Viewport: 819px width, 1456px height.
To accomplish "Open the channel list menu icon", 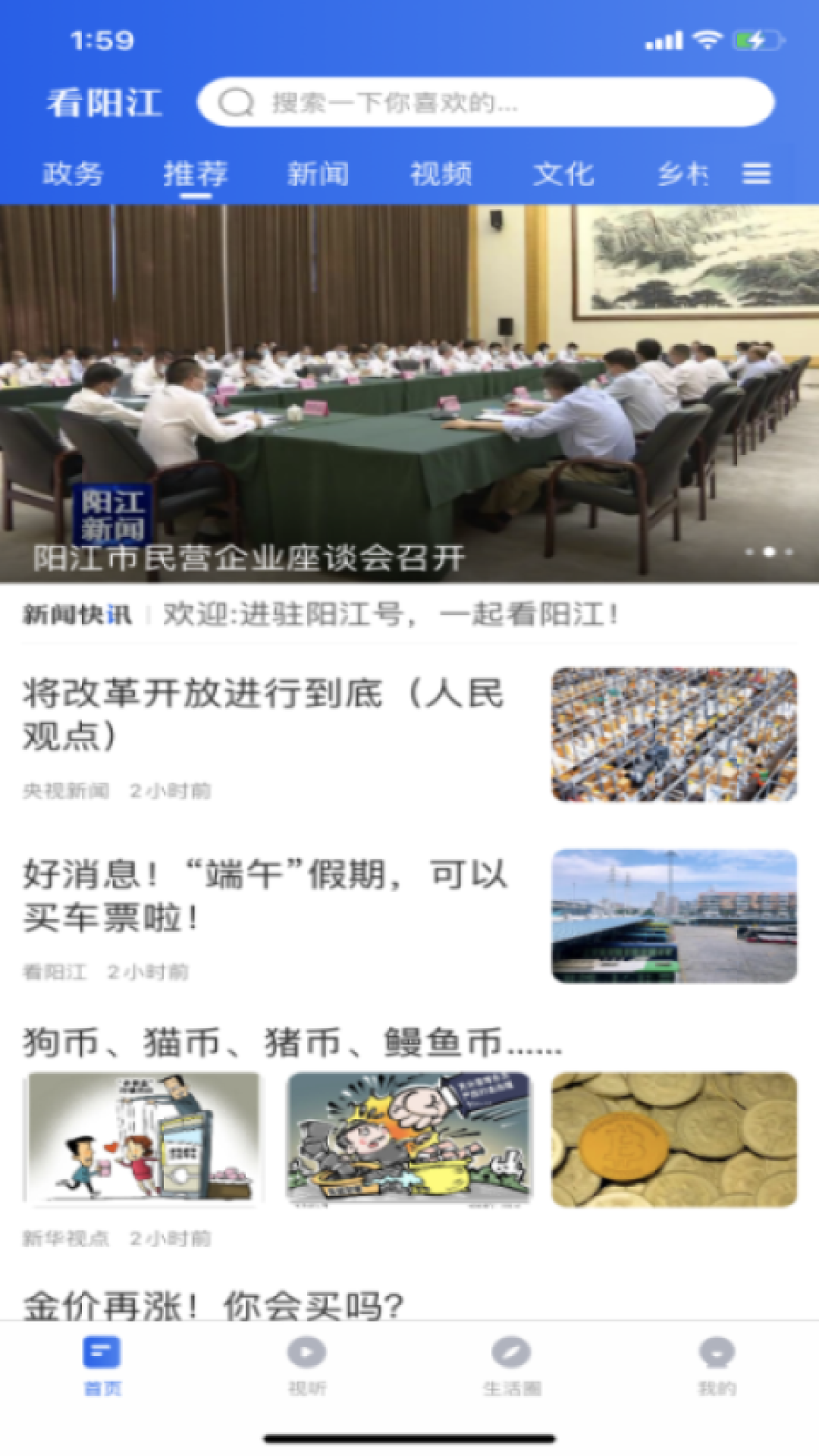I will 756,174.
